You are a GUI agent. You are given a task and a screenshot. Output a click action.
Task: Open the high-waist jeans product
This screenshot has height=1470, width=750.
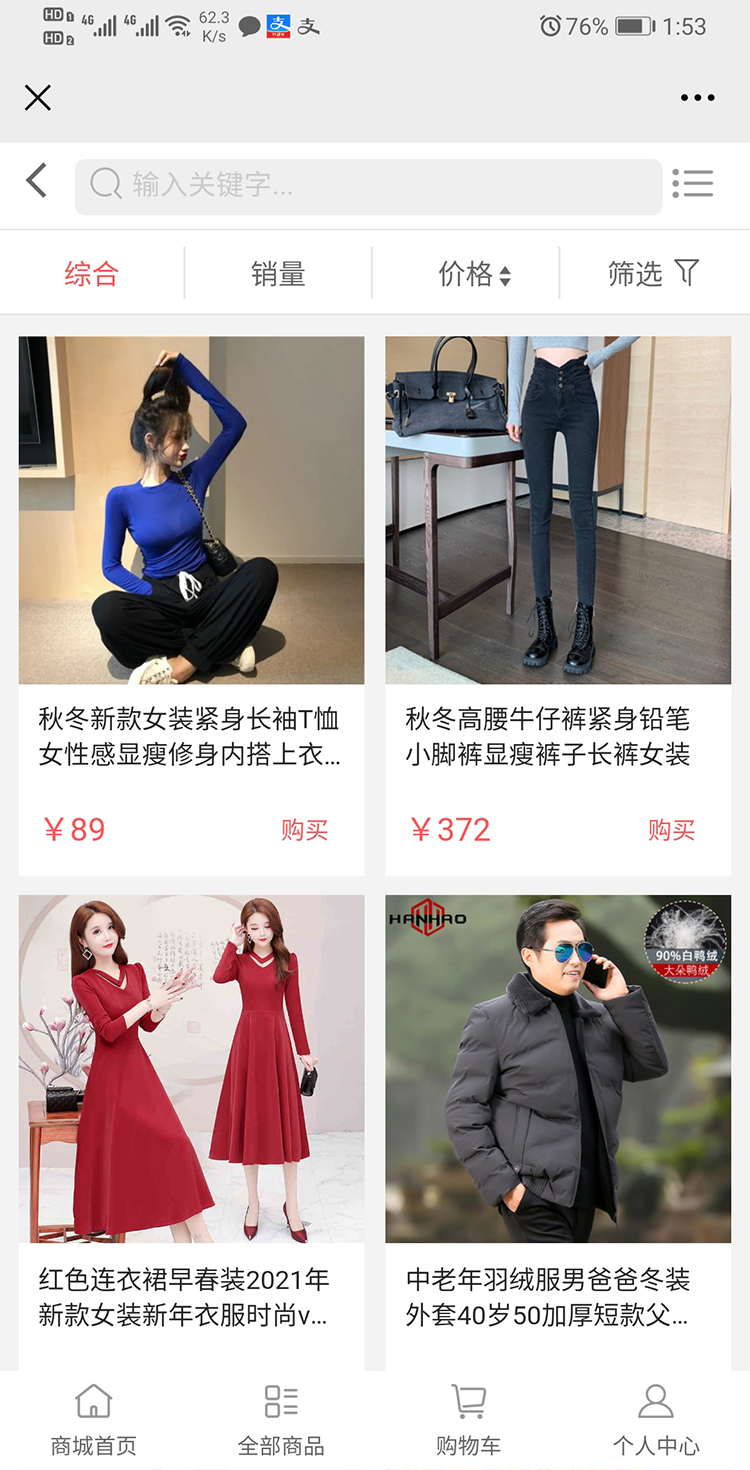coord(558,510)
